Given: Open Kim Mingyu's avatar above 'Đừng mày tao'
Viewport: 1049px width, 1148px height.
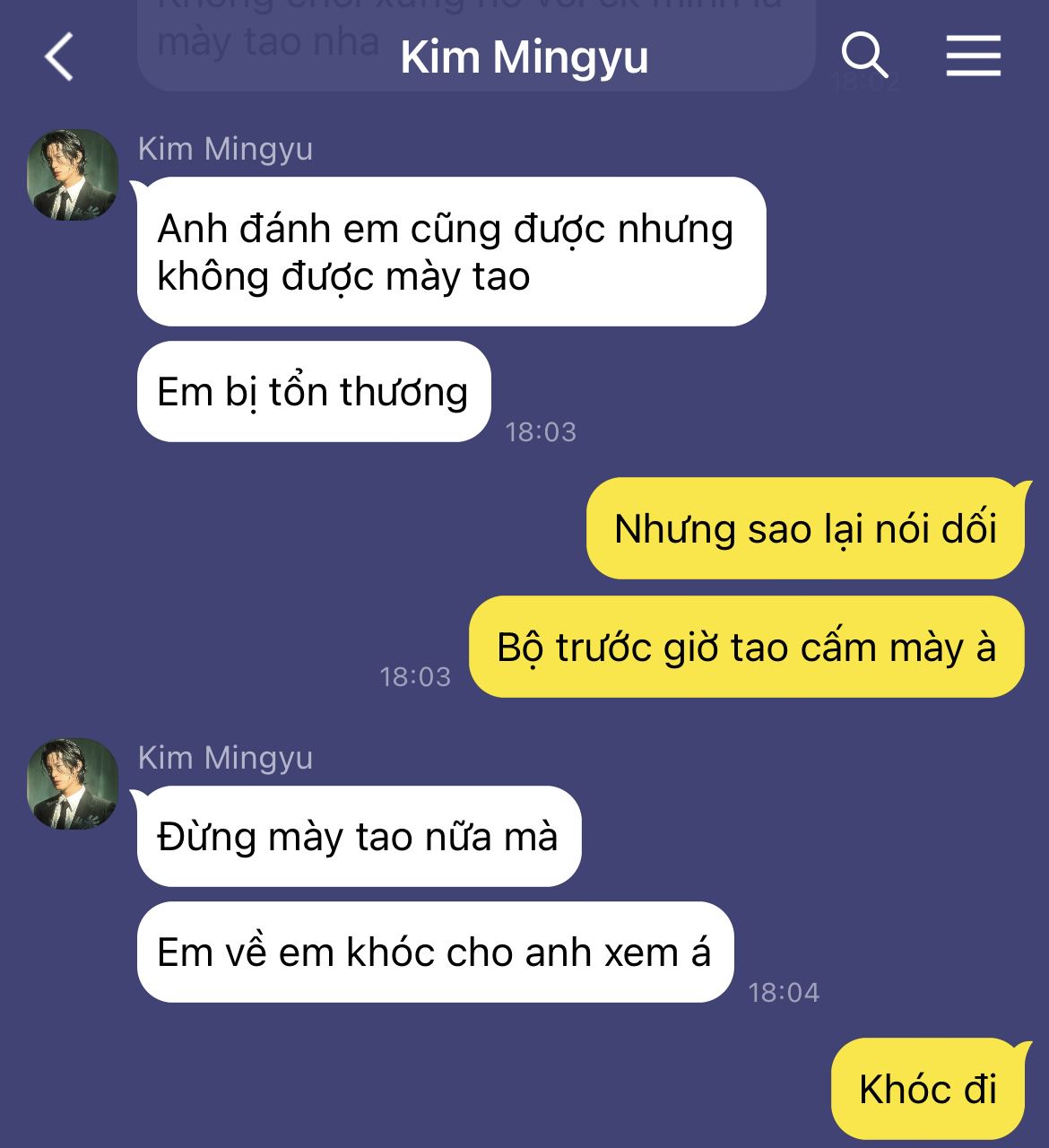Looking at the screenshot, I should point(73,784).
